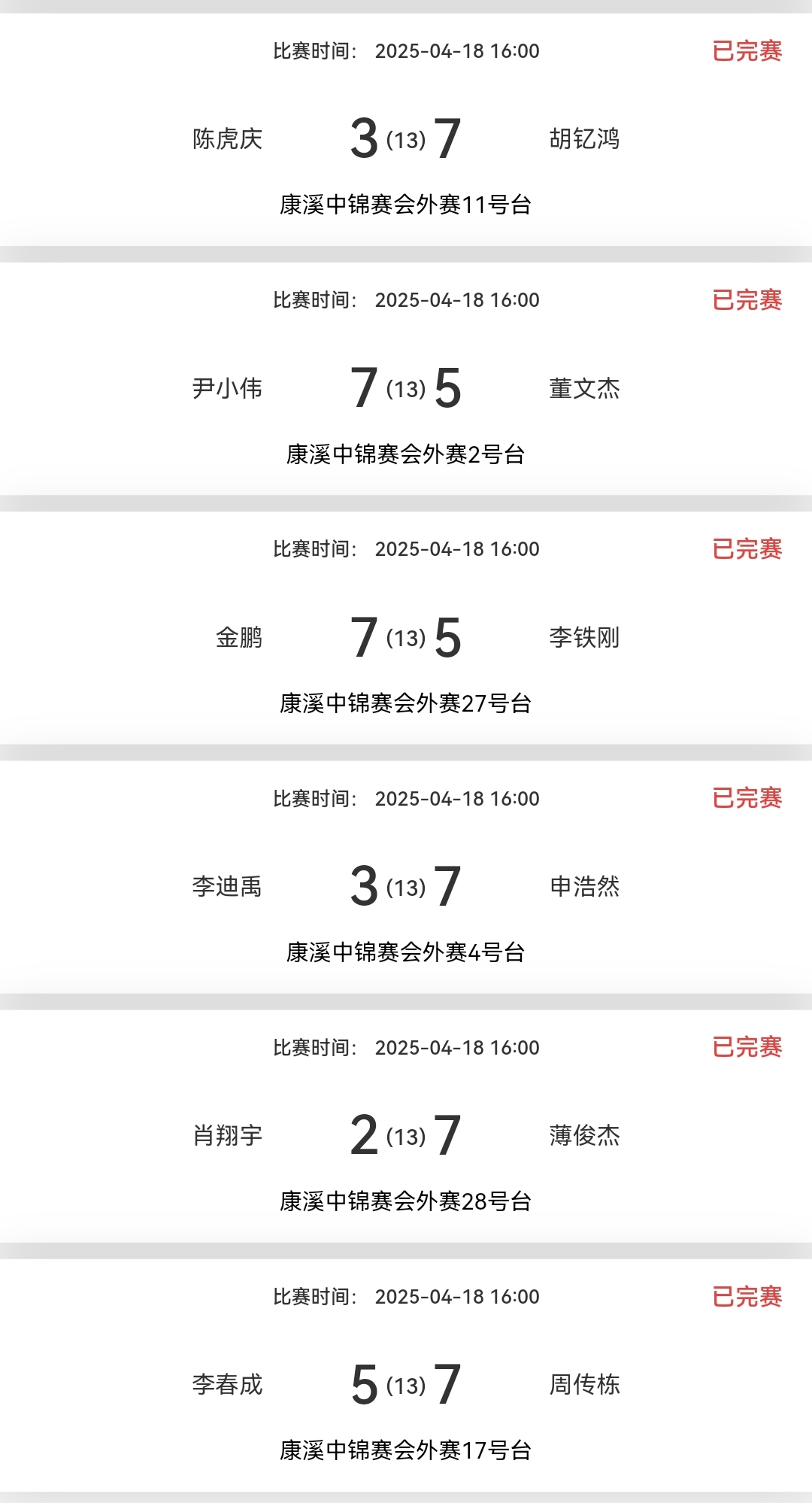View the 李春成 vs 周传栋 match result
The image size is (812, 1503).
(406, 1384)
